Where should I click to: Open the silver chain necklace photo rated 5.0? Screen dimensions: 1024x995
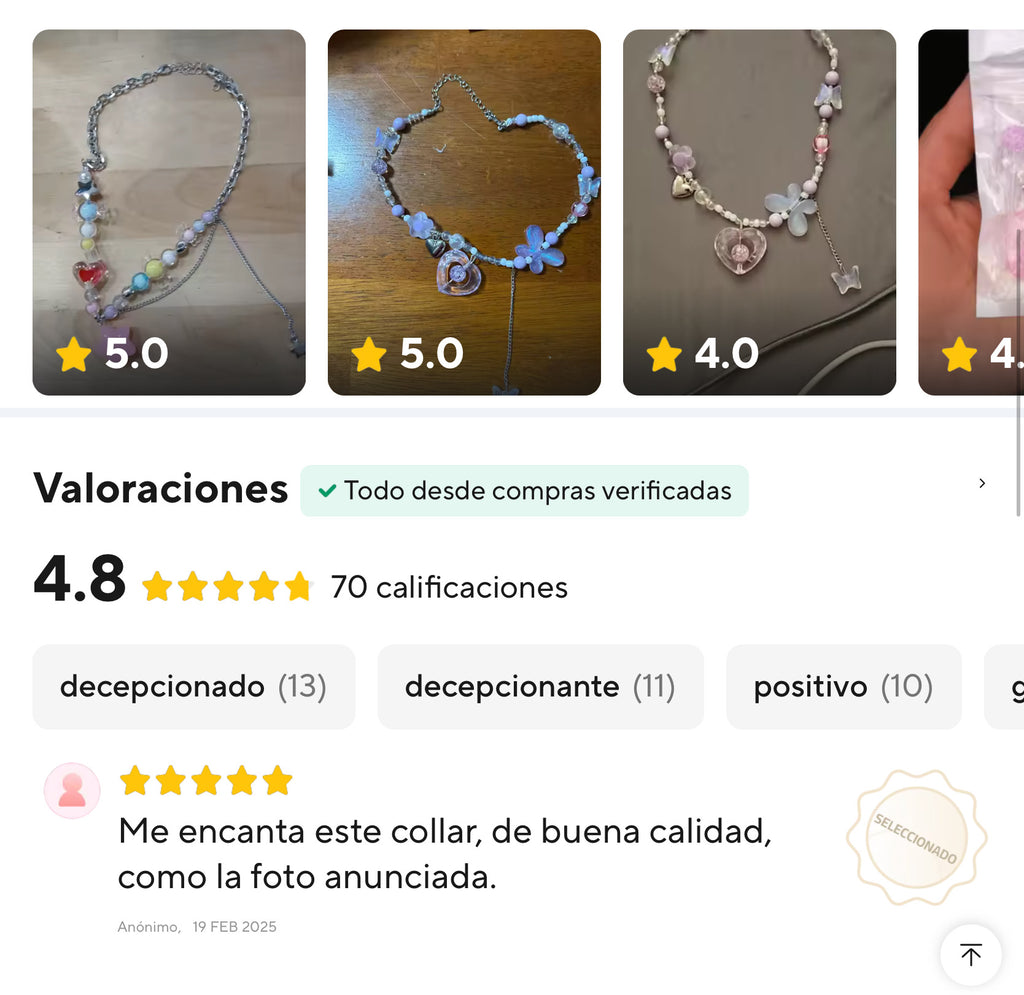(x=168, y=212)
